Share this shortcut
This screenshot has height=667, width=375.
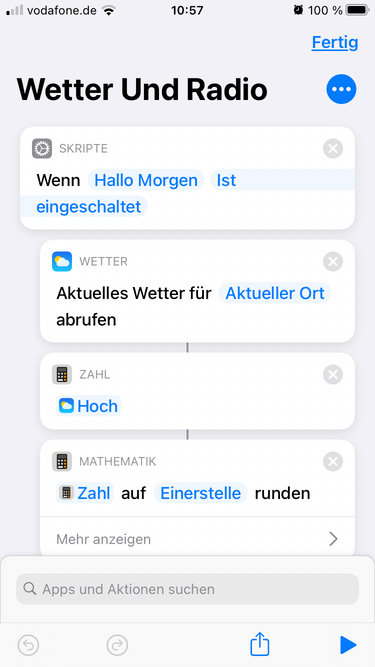pos(260,644)
